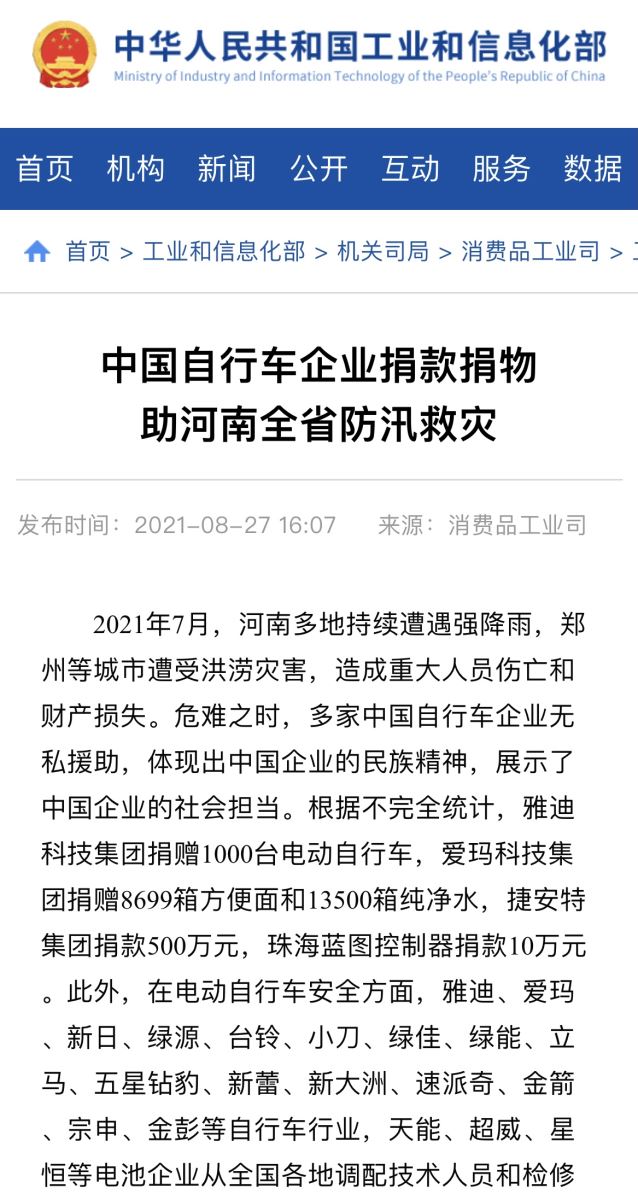Open the 工业和信息化部 breadcrumb link
This screenshot has width=638, height=1200.
point(224,252)
